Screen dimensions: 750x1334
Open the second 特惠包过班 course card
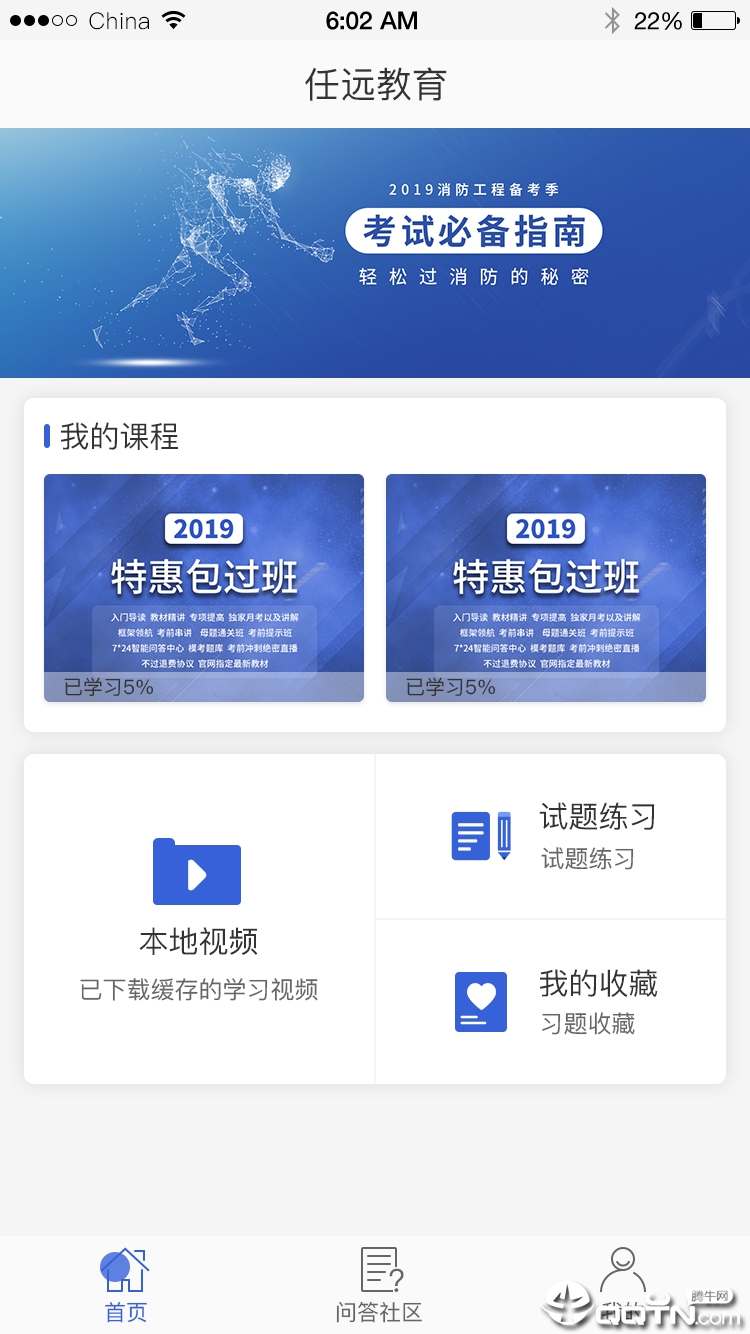[546, 587]
